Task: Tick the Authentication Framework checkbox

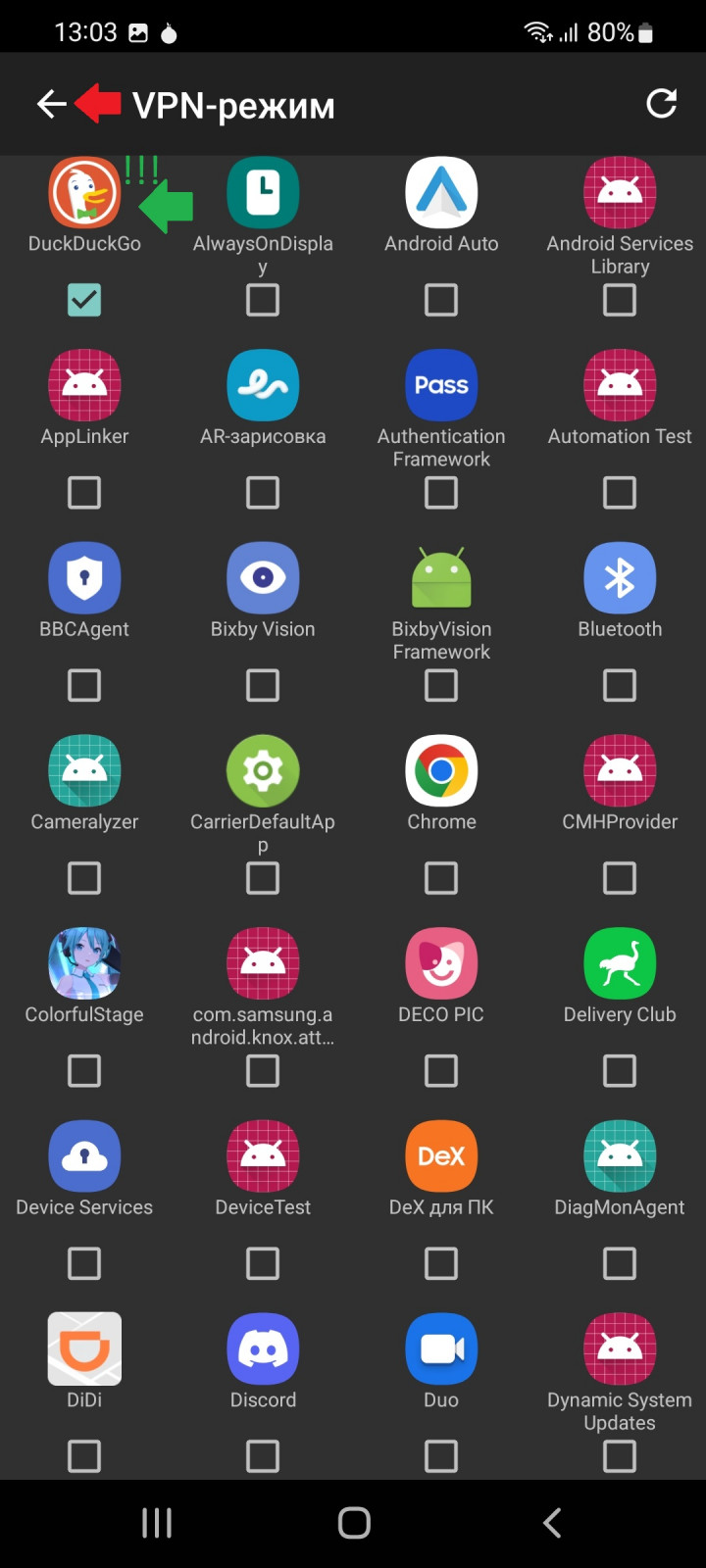Action: click(x=441, y=492)
